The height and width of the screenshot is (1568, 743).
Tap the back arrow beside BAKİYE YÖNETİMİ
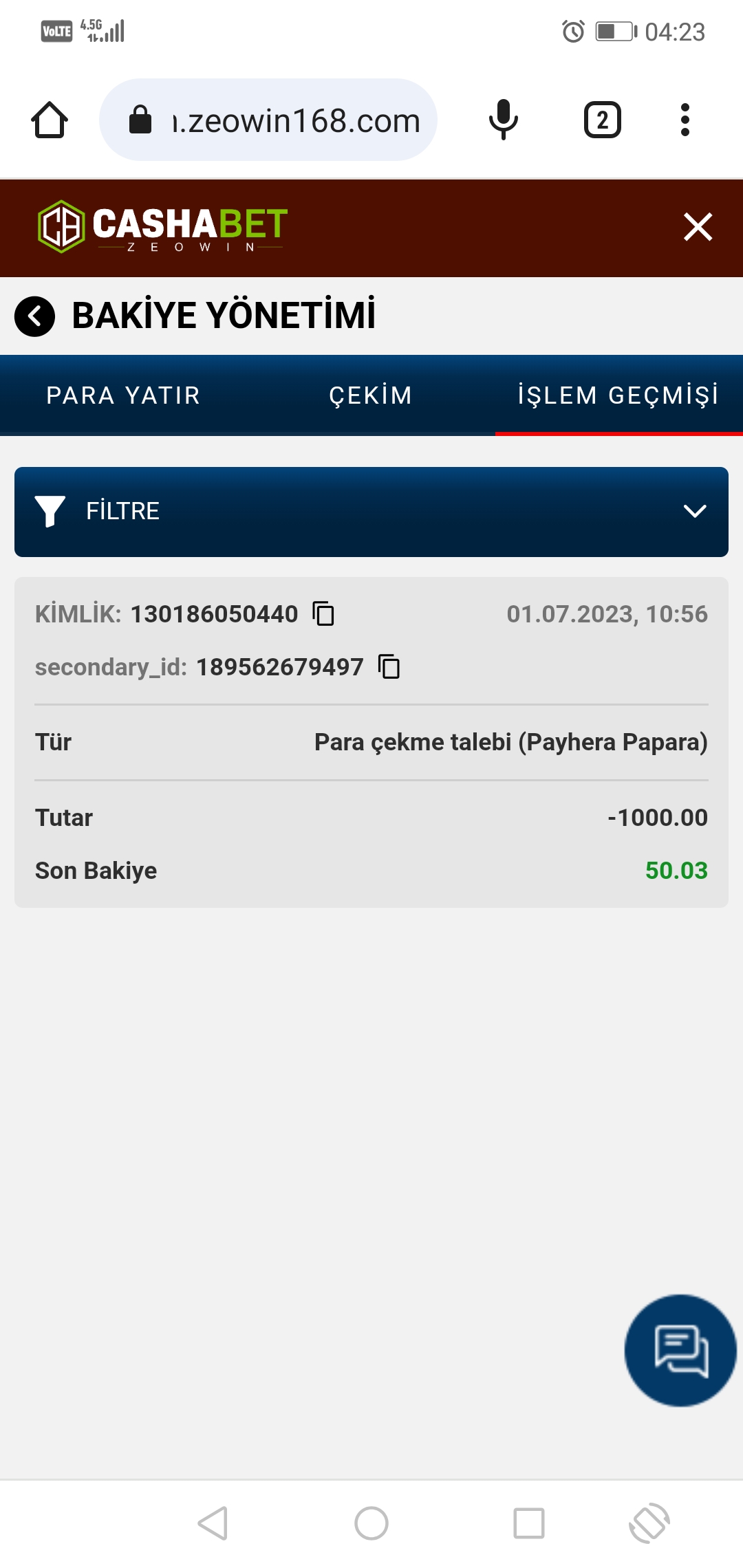[x=34, y=316]
